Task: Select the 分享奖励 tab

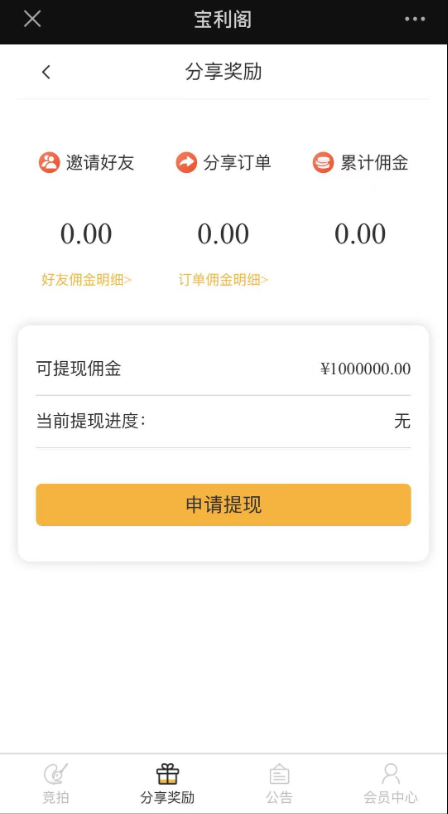Action: [x=168, y=784]
